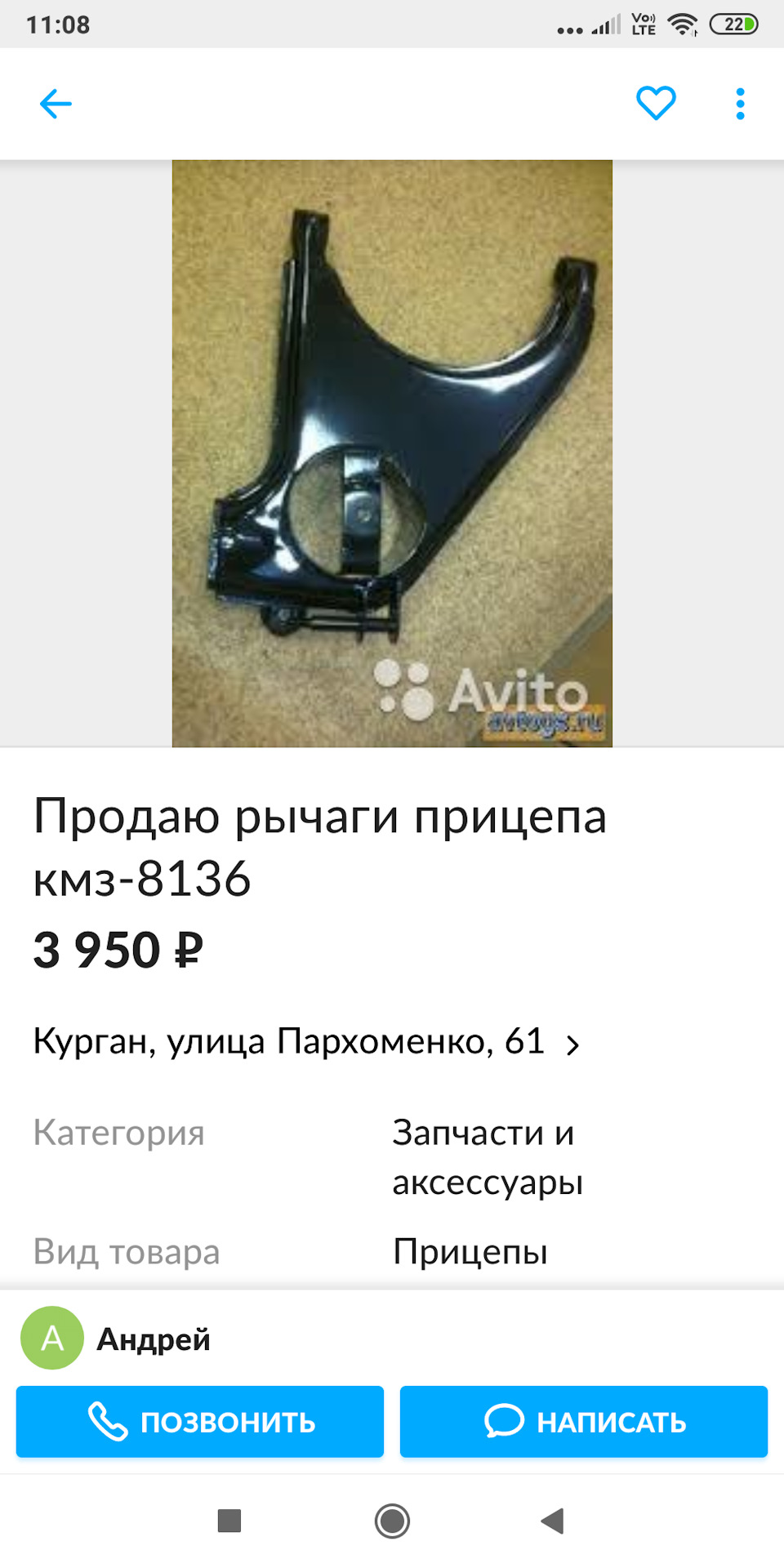Screen dimensions: 784x1568
Task: Go back using the top-left arrow
Action: click(x=56, y=104)
